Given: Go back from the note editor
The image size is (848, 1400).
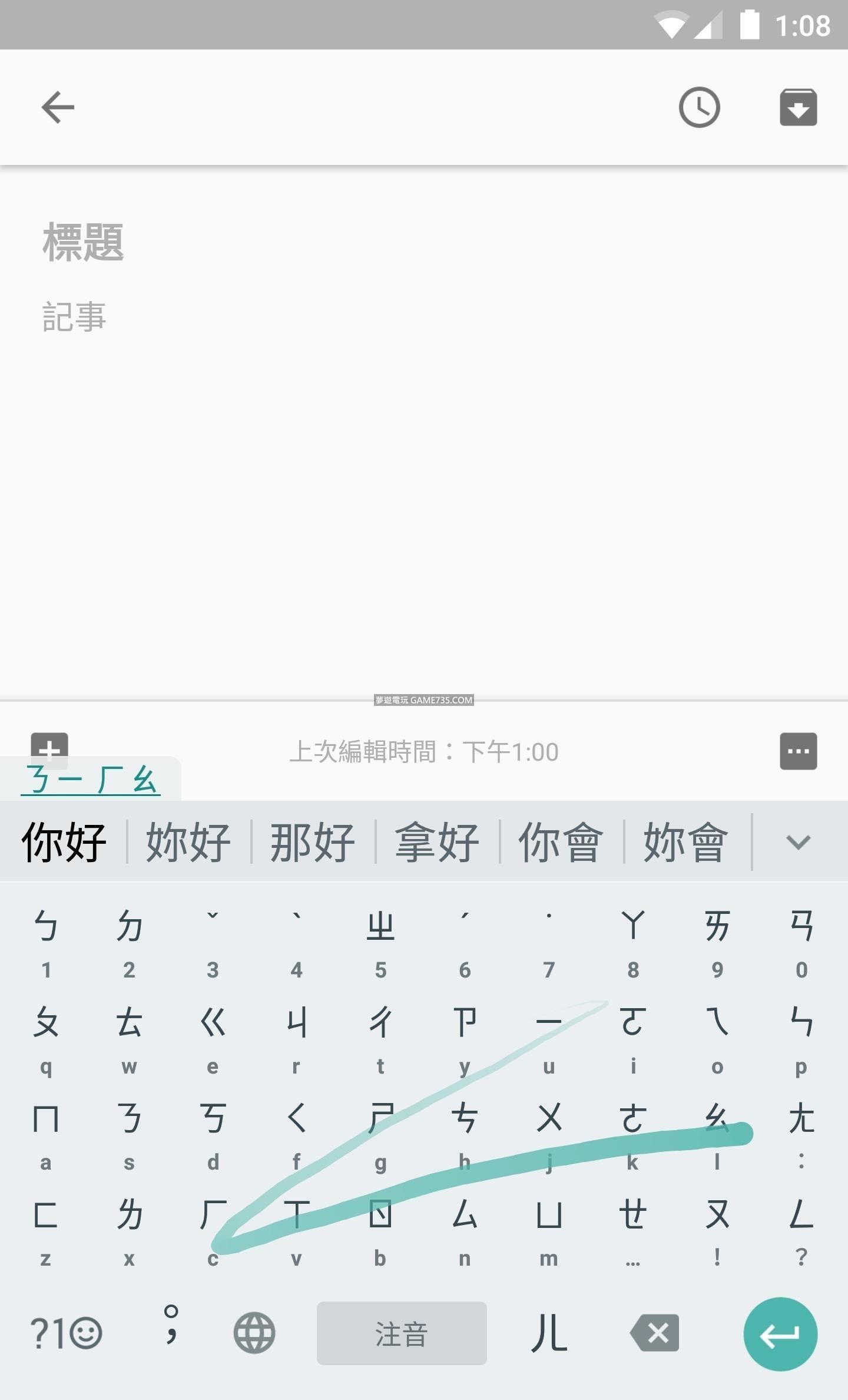Looking at the screenshot, I should coord(58,107).
